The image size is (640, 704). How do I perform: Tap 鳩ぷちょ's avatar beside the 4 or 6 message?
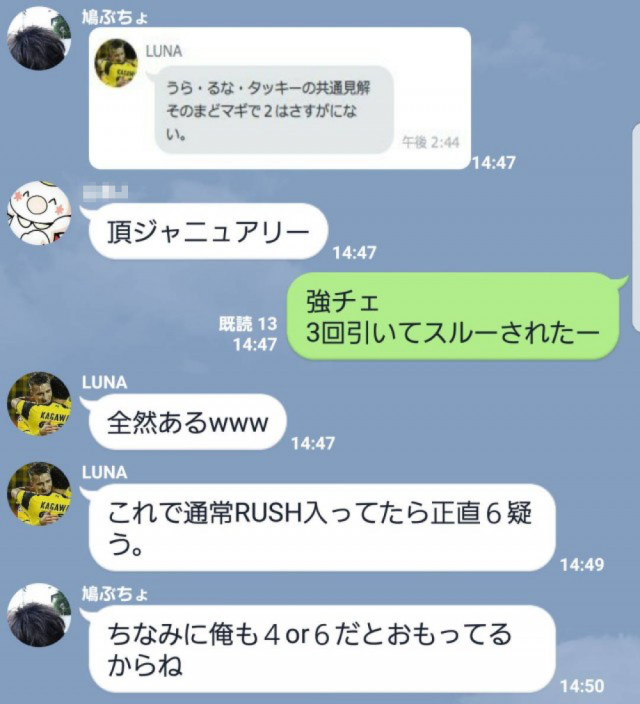(39, 614)
